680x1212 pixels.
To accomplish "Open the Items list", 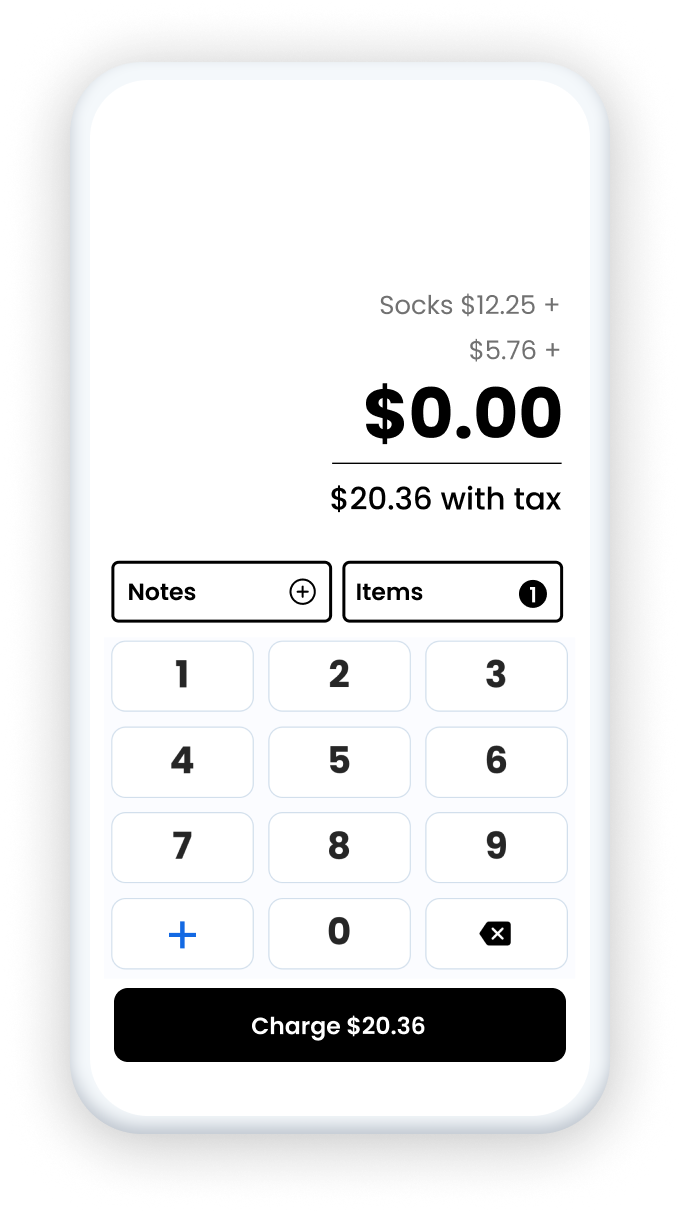I will (452, 592).
